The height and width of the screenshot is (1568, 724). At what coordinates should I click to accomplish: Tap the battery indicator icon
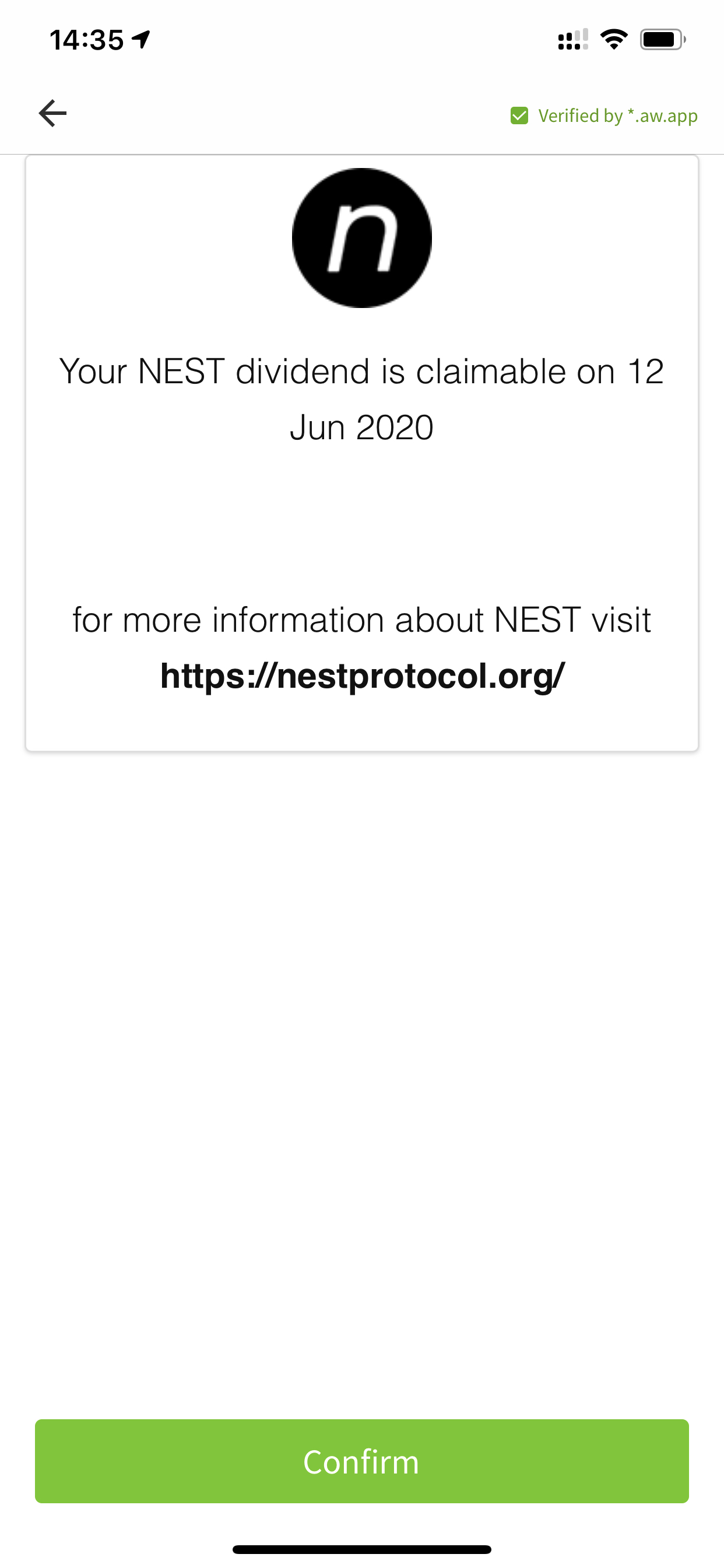pyautogui.click(x=660, y=38)
